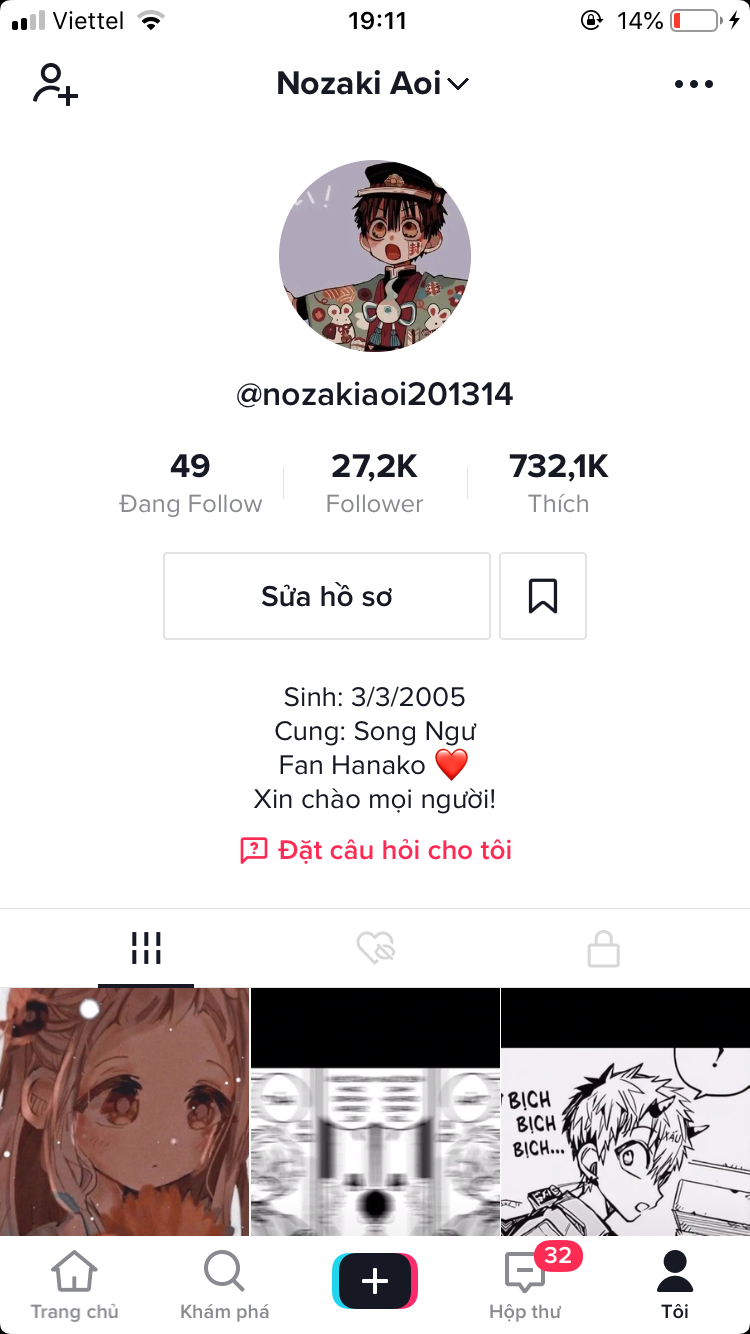Tap the Sửa hồ sơ button

[x=327, y=596]
